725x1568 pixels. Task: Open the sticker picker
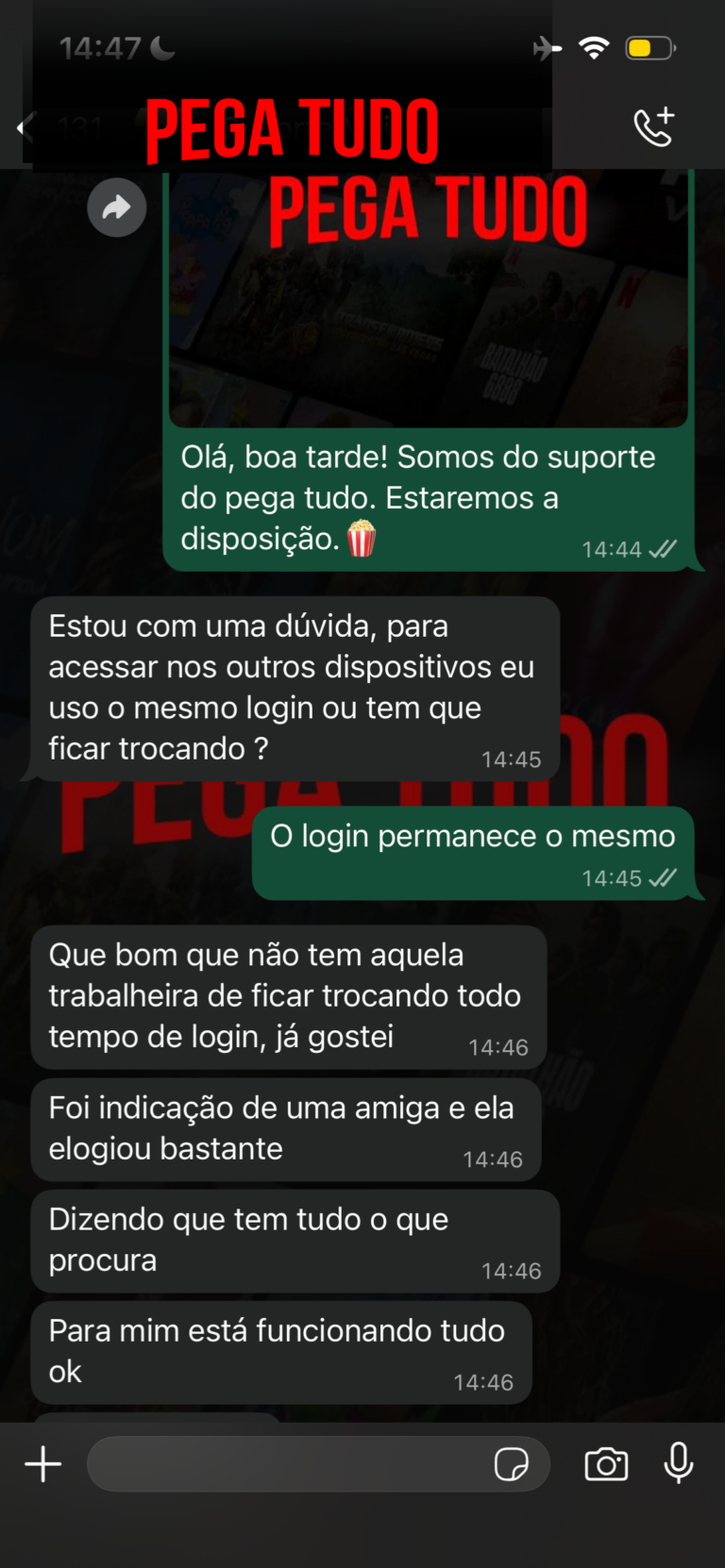point(511,1464)
